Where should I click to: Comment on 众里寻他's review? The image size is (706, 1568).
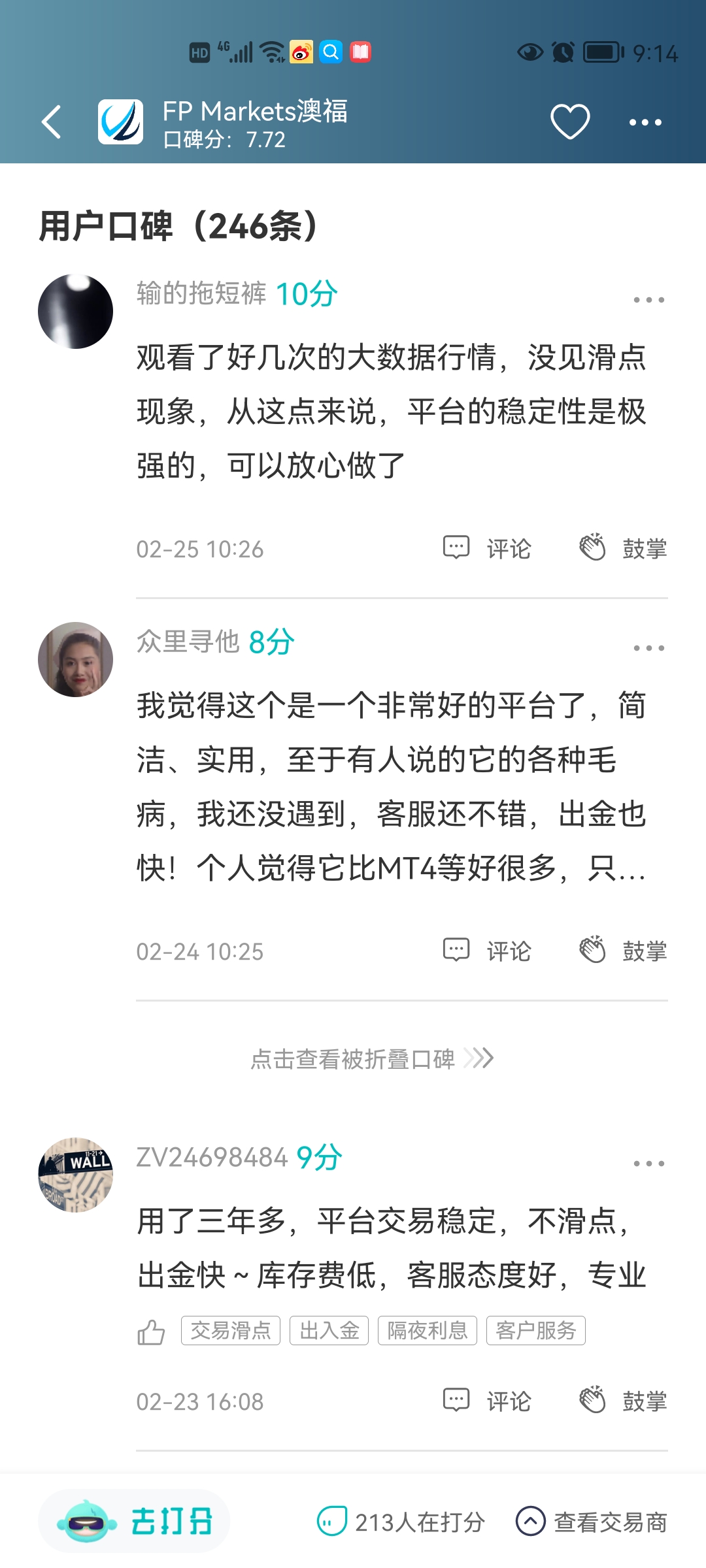(488, 951)
